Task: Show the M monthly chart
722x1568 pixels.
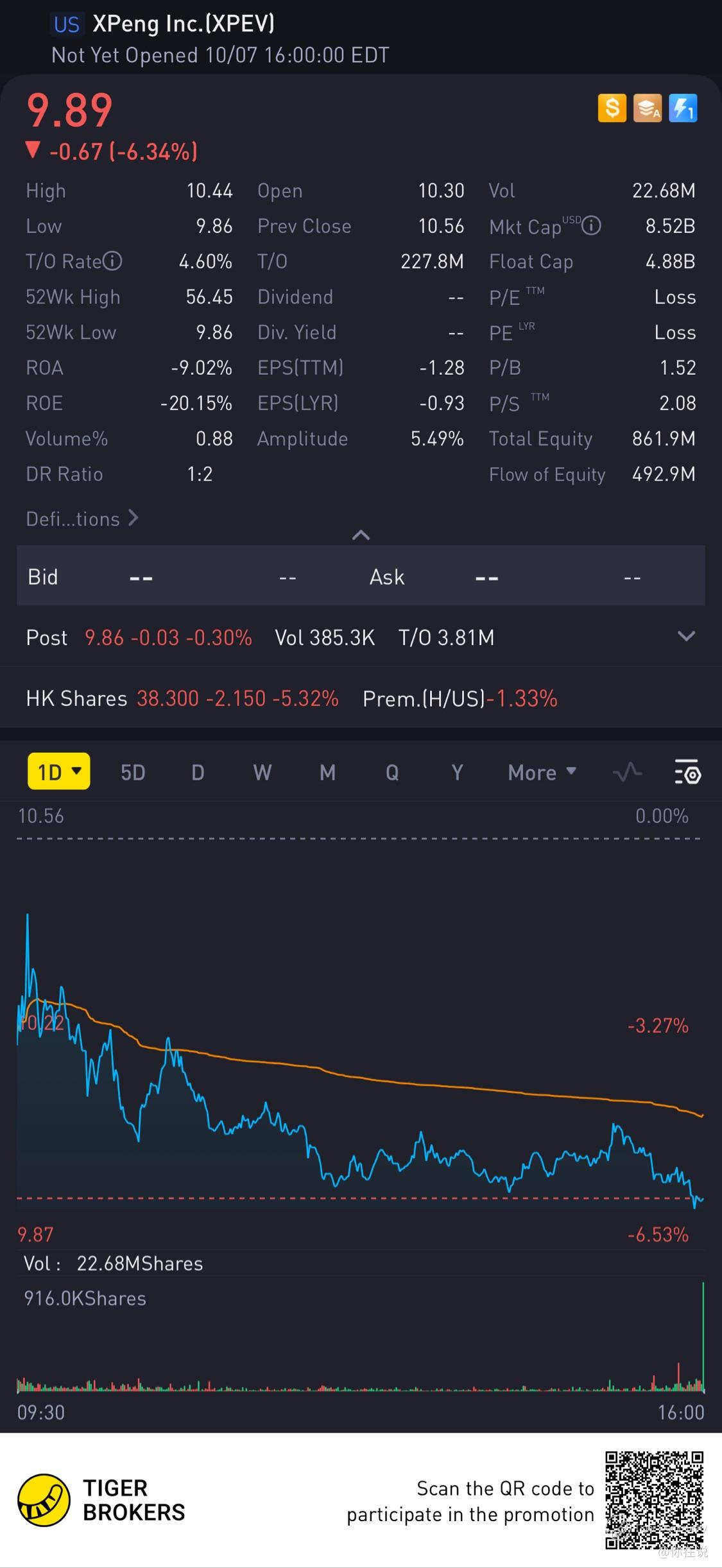Action: click(x=327, y=772)
